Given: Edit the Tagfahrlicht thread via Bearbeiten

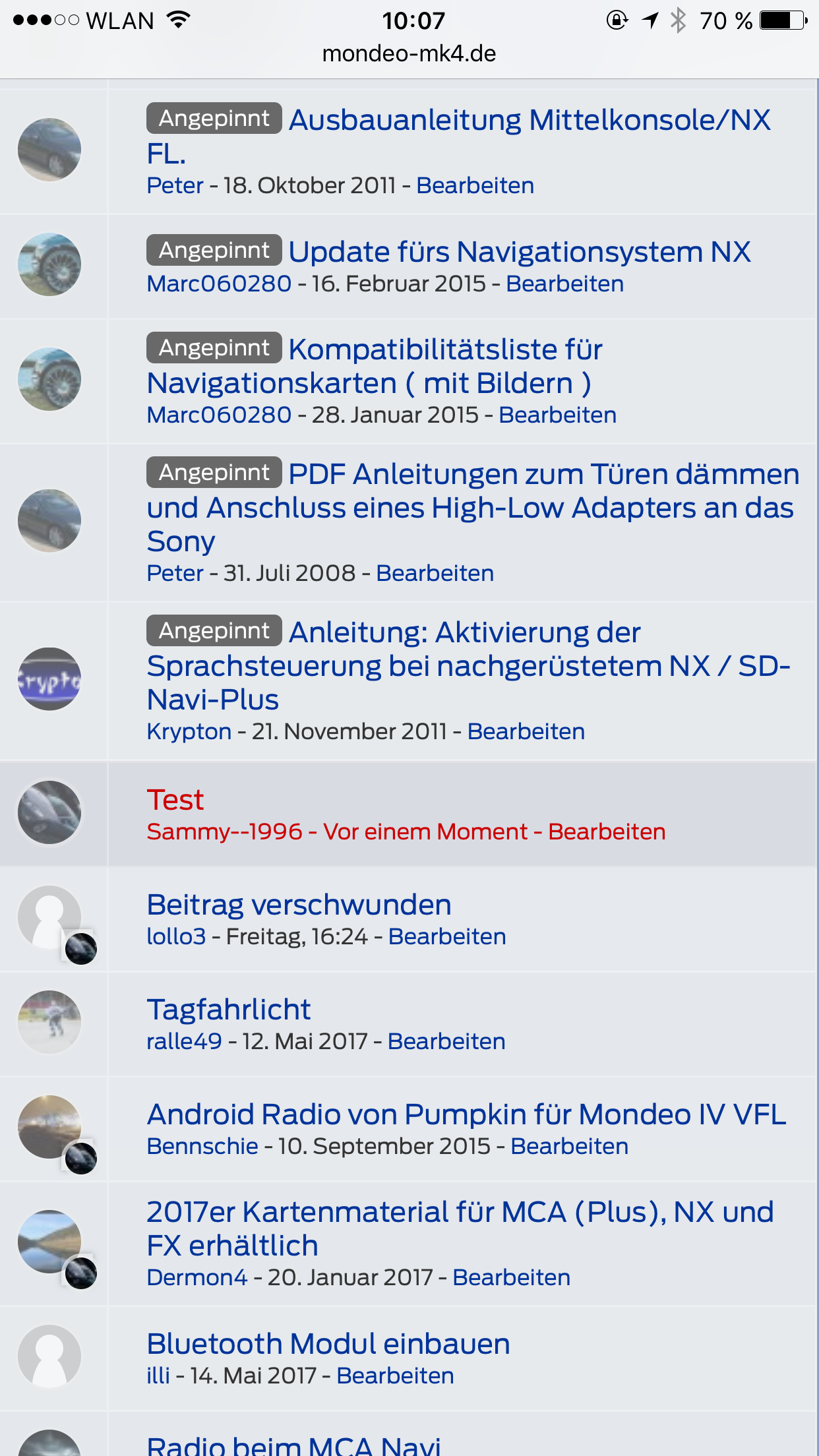Looking at the screenshot, I should (x=446, y=1042).
